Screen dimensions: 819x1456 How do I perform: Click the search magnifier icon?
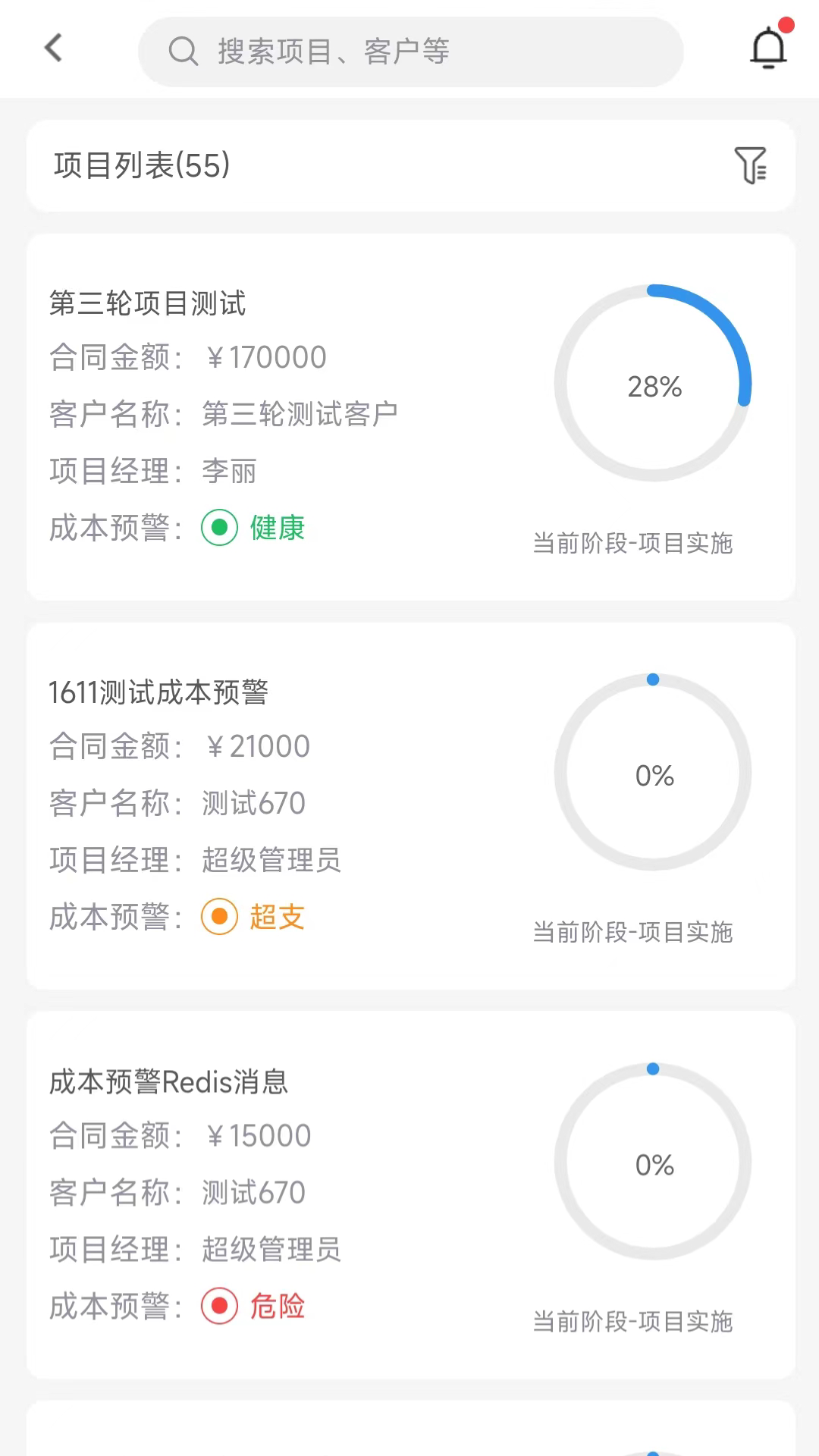(x=183, y=52)
